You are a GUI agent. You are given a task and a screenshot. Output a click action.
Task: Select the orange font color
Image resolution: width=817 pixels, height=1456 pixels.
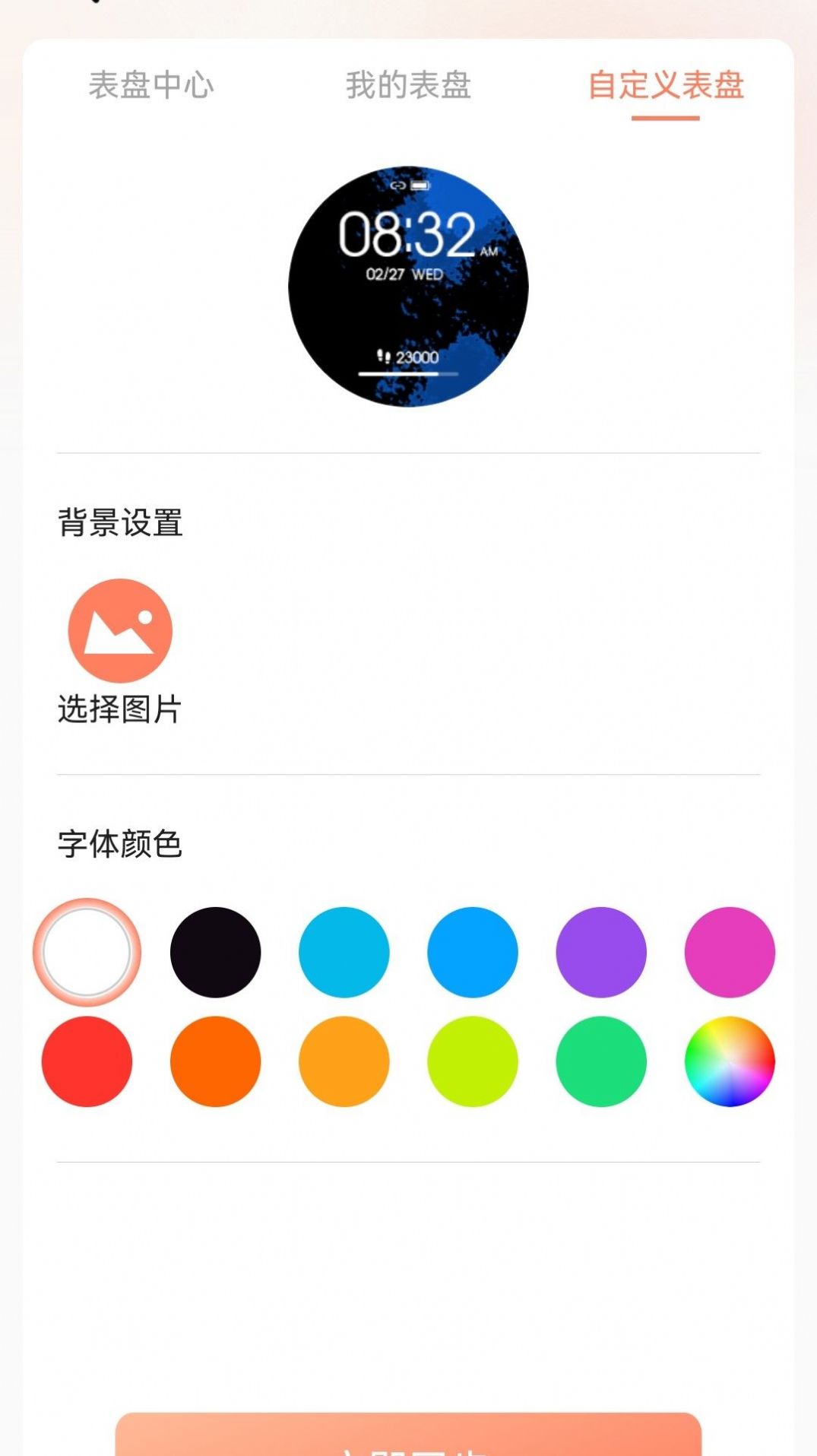[215, 1061]
